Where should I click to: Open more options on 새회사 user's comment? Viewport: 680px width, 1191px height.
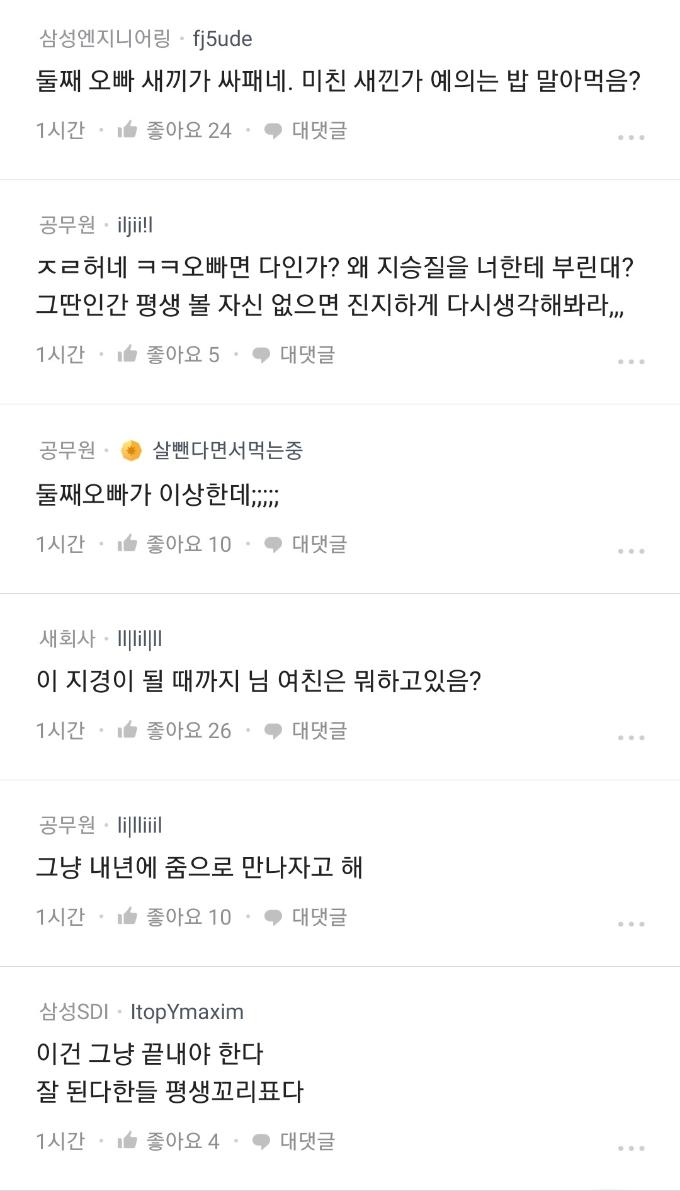(x=630, y=738)
